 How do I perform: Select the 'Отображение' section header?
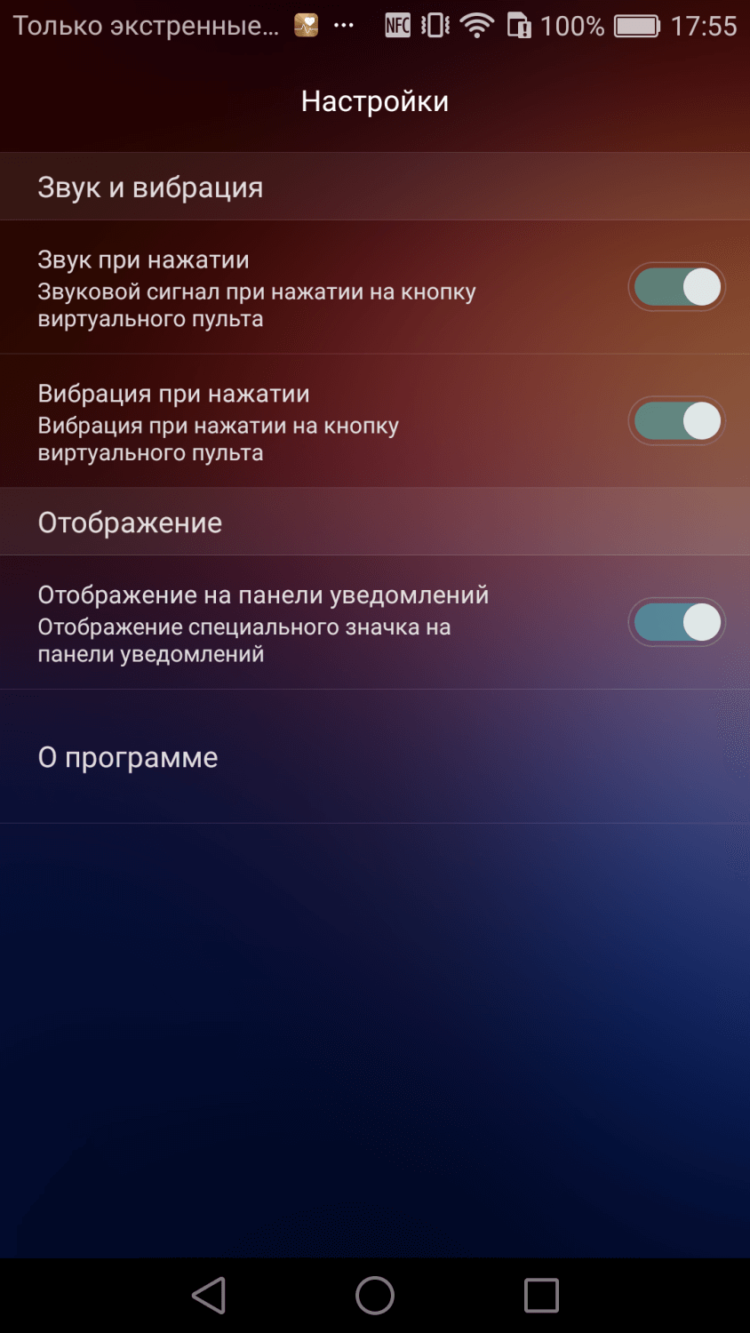pos(128,521)
